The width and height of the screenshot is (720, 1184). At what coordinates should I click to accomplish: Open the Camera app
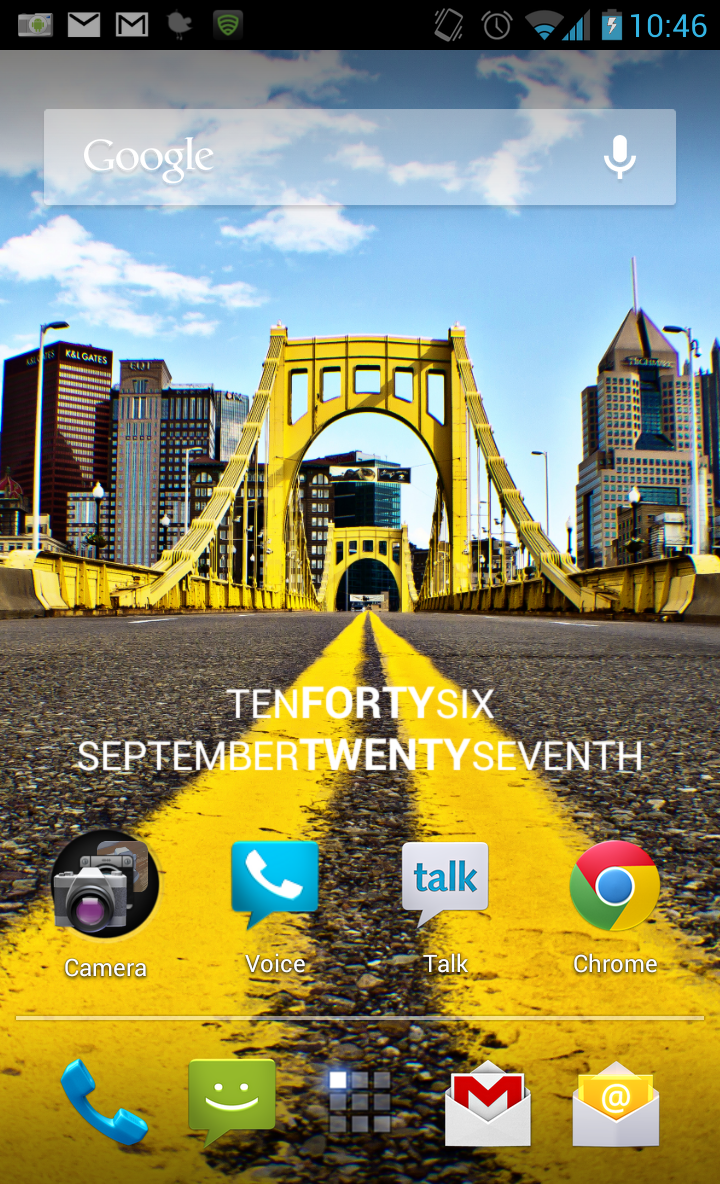pos(105,888)
